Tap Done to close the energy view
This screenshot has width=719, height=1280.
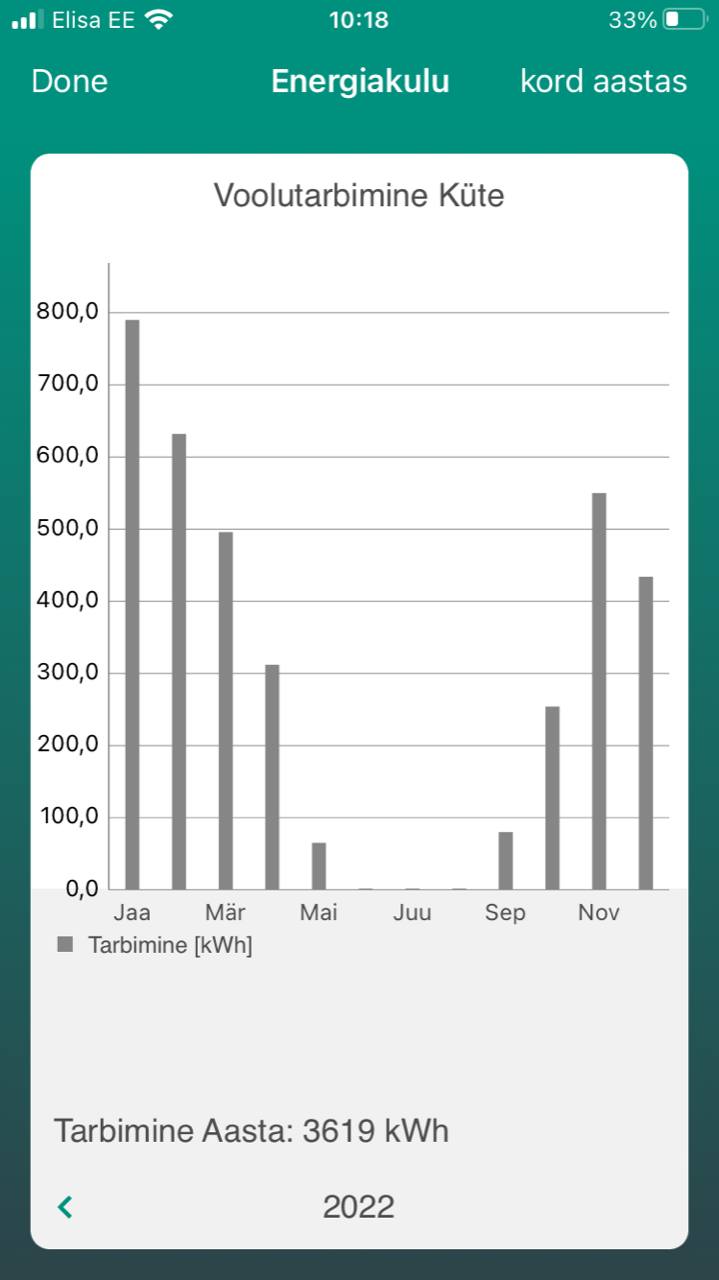click(x=69, y=82)
